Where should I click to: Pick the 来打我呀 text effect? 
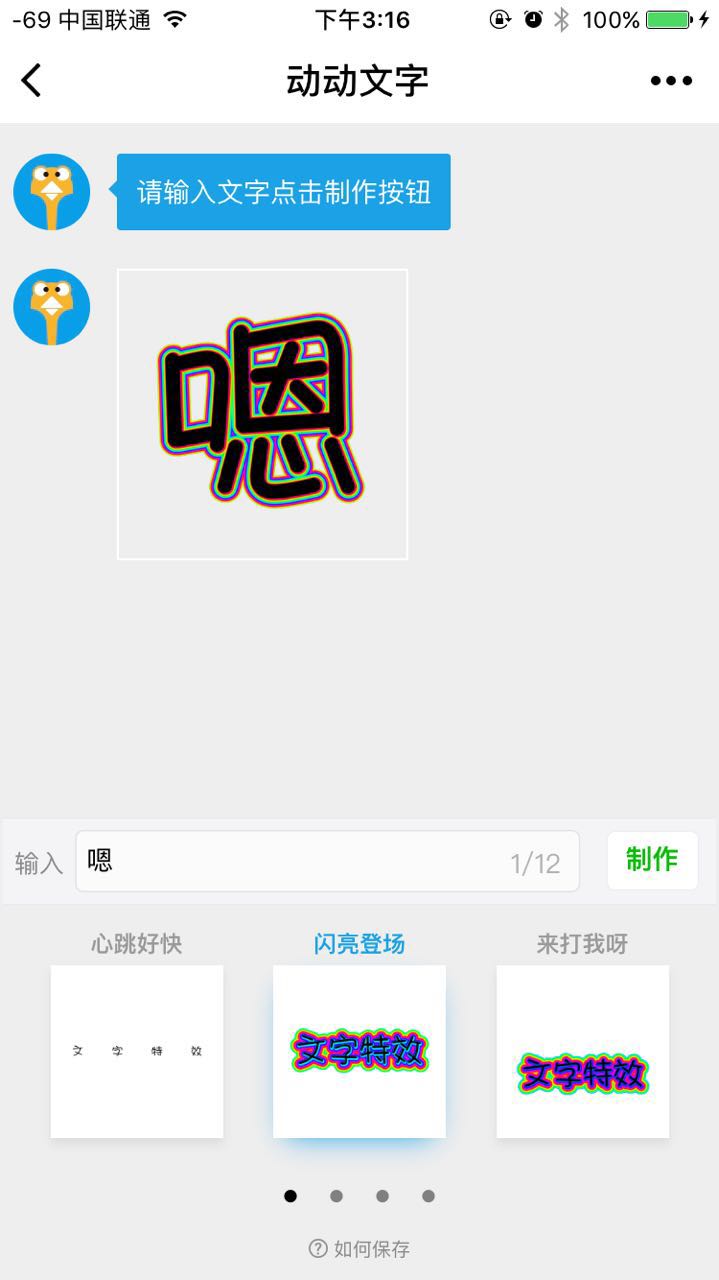[x=582, y=1050]
